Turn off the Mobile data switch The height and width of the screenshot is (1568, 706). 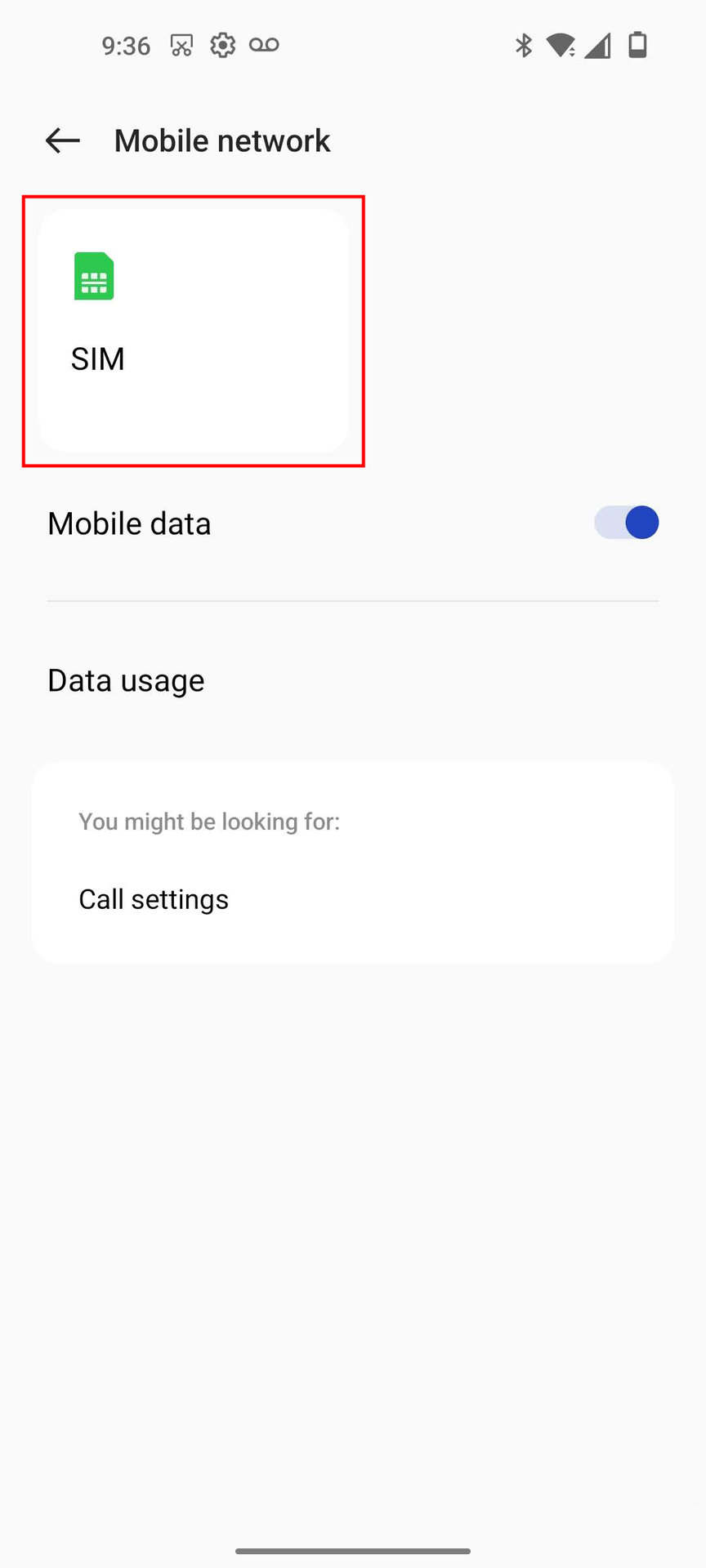pyautogui.click(x=626, y=523)
